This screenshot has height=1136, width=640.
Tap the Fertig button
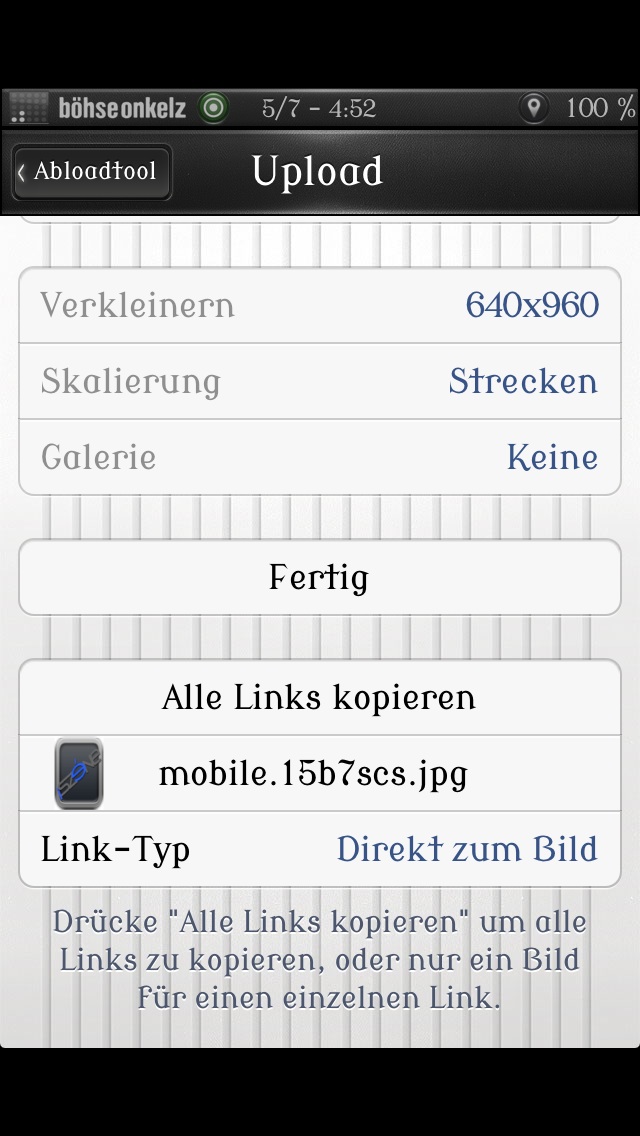(320, 577)
